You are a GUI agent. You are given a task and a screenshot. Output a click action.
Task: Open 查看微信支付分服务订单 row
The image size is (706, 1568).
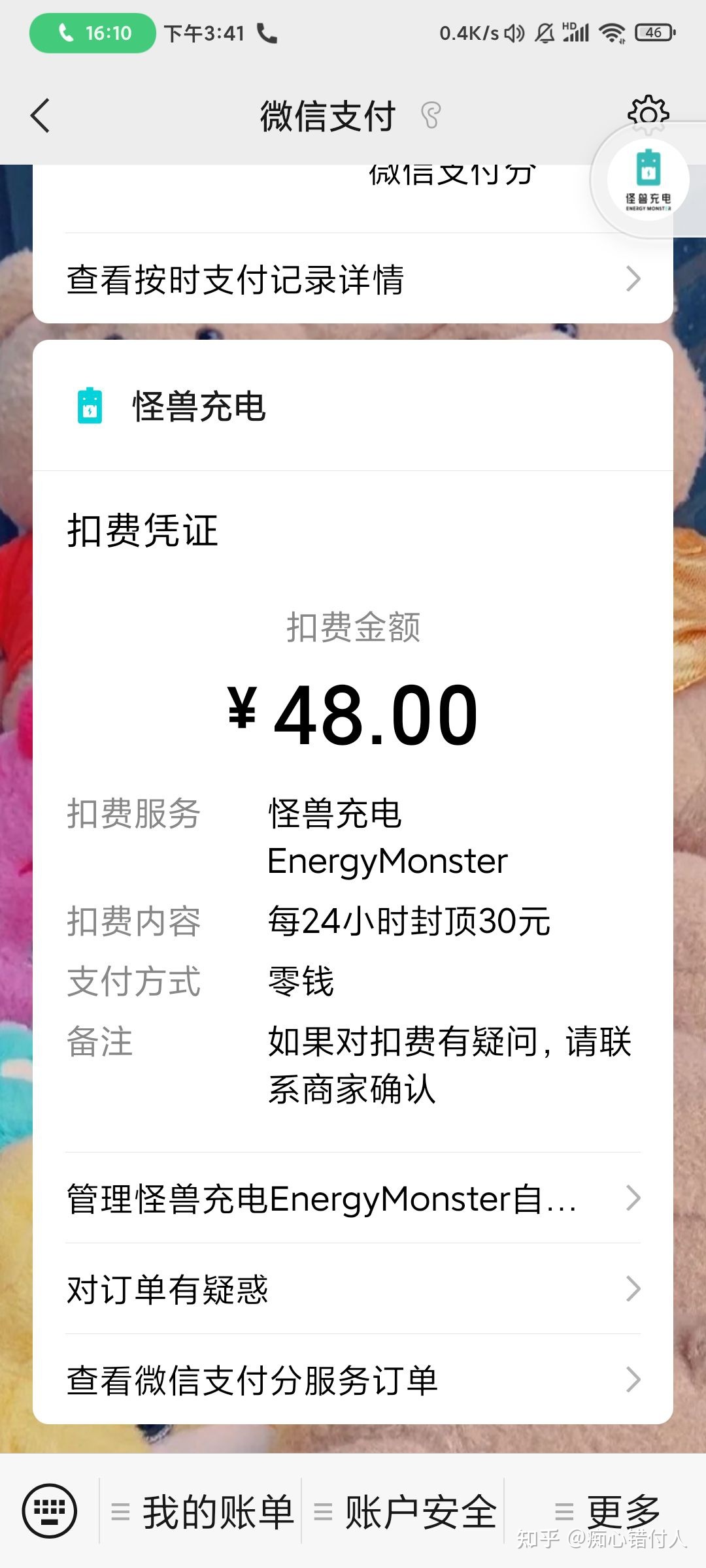pyautogui.click(x=353, y=1380)
